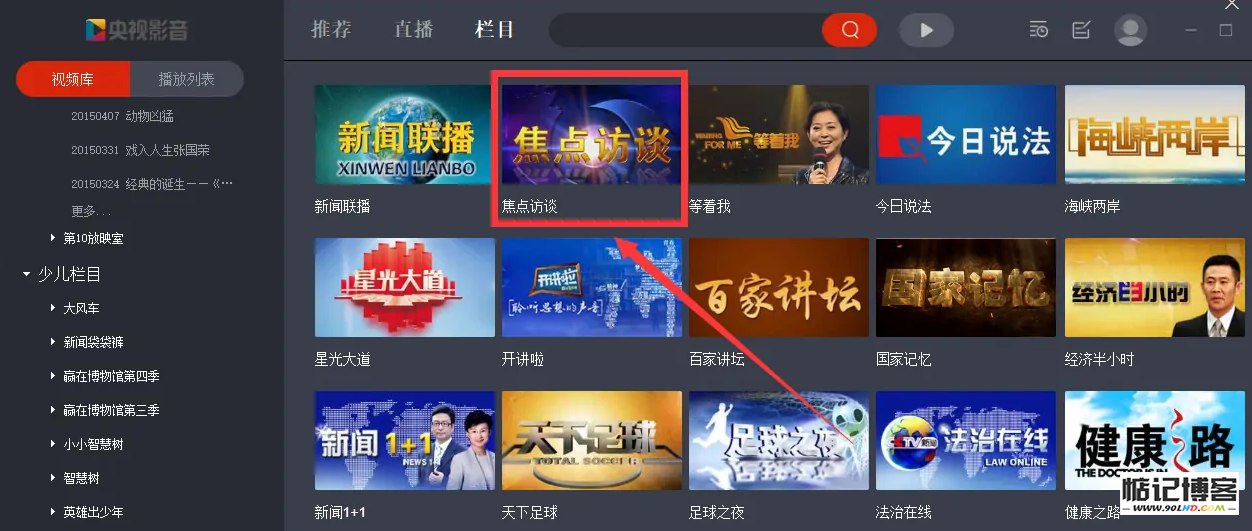Open the 百家讲坛 program tile

pos(778,288)
